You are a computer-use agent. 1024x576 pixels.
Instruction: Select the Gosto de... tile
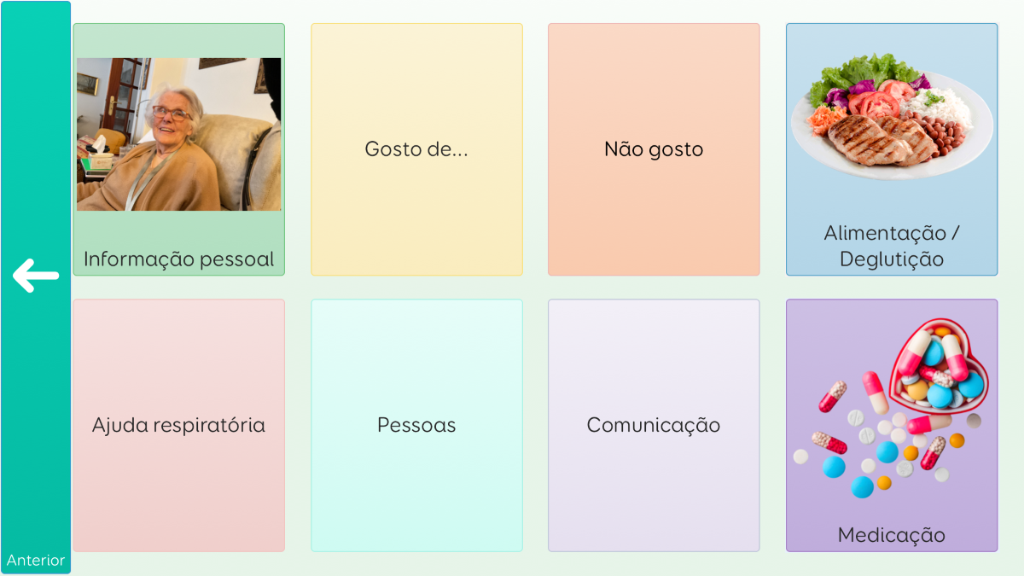point(416,150)
